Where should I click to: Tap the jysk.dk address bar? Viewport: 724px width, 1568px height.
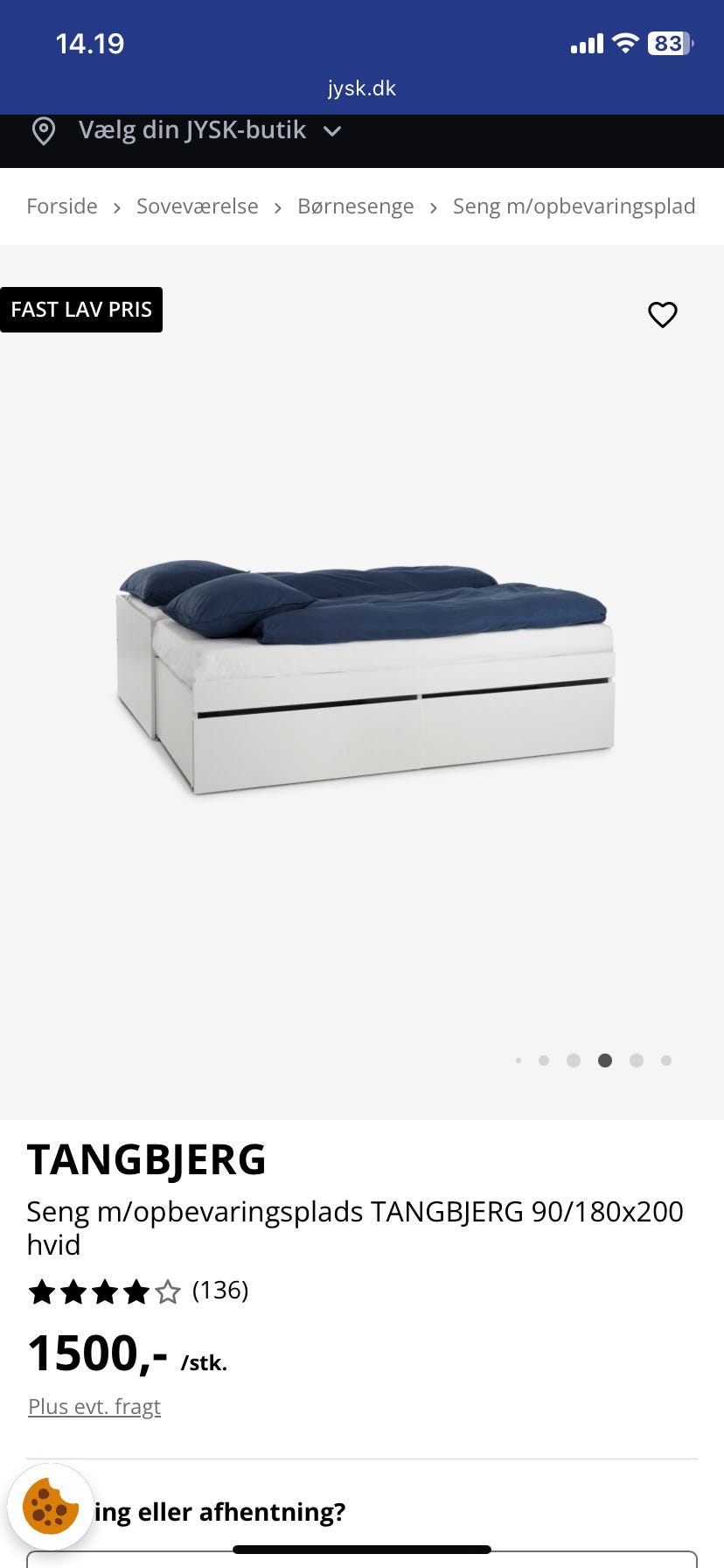(362, 88)
